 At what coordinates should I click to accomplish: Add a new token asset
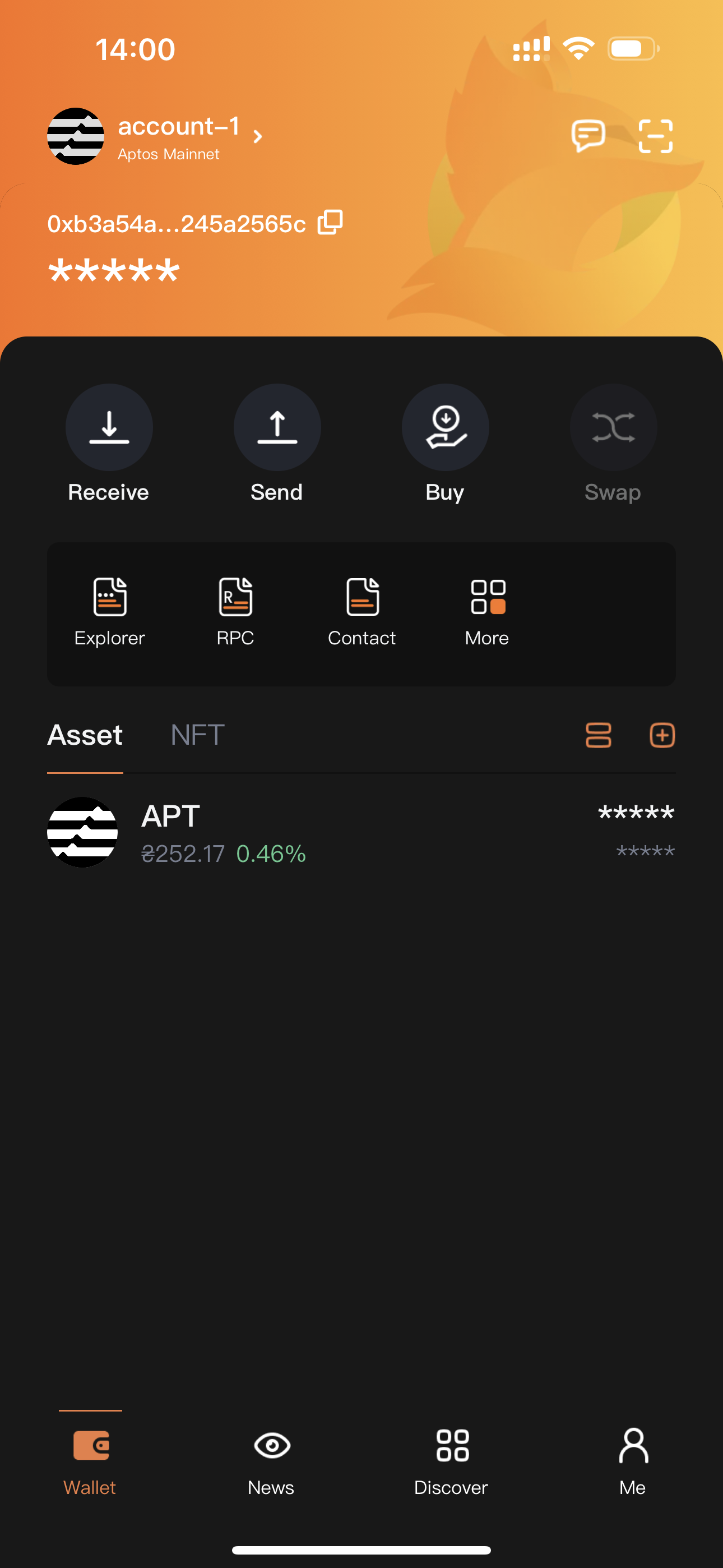(x=662, y=735)
